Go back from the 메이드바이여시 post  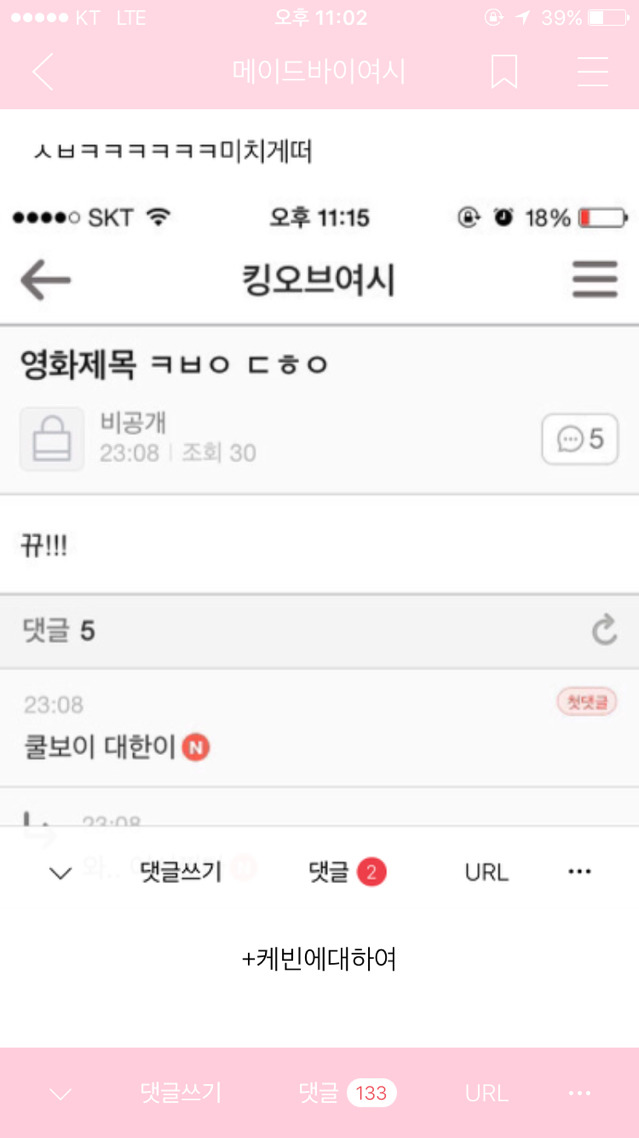click(43, 72)
